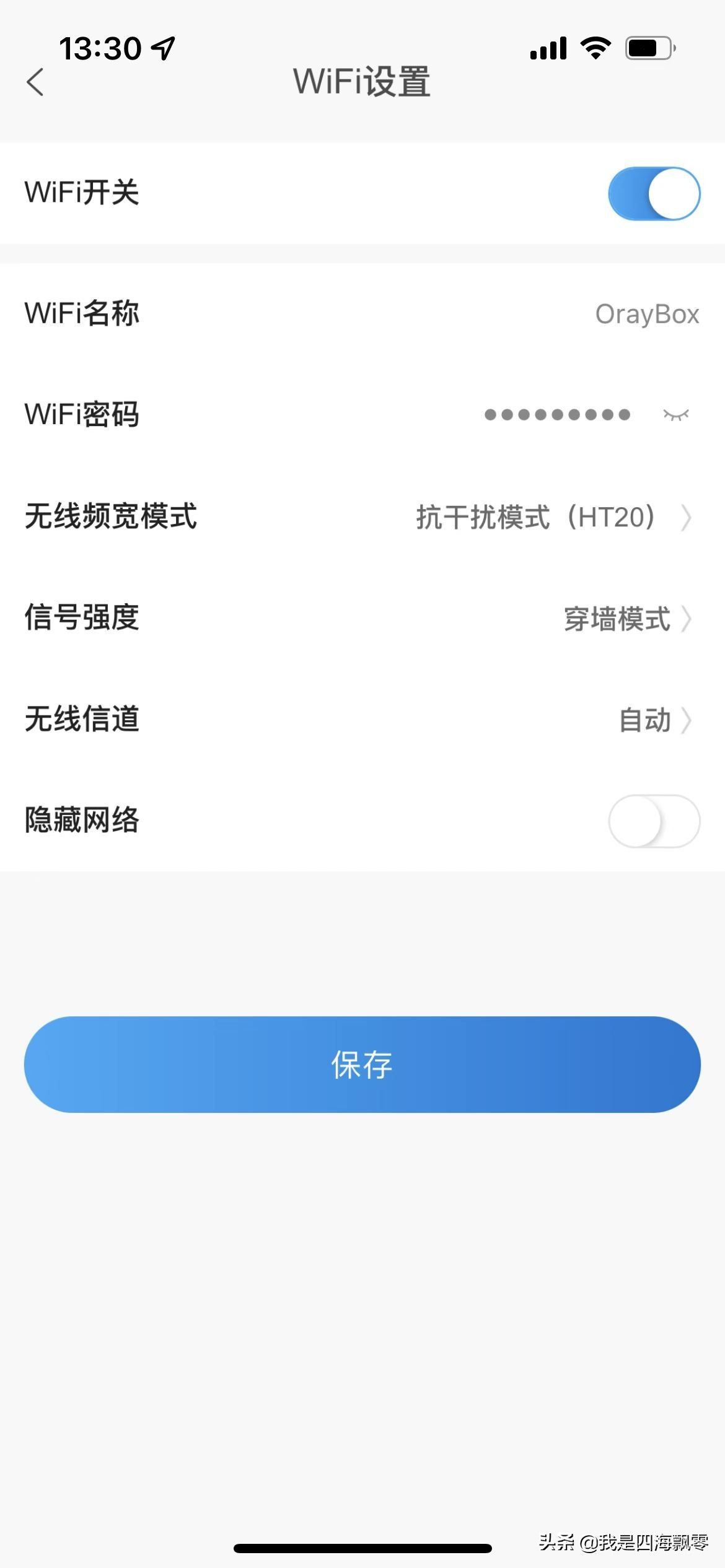The width and height of the screenshot is (725, 1568).
Task: Turn off the WiFi开关 switch
Action: 654,193
